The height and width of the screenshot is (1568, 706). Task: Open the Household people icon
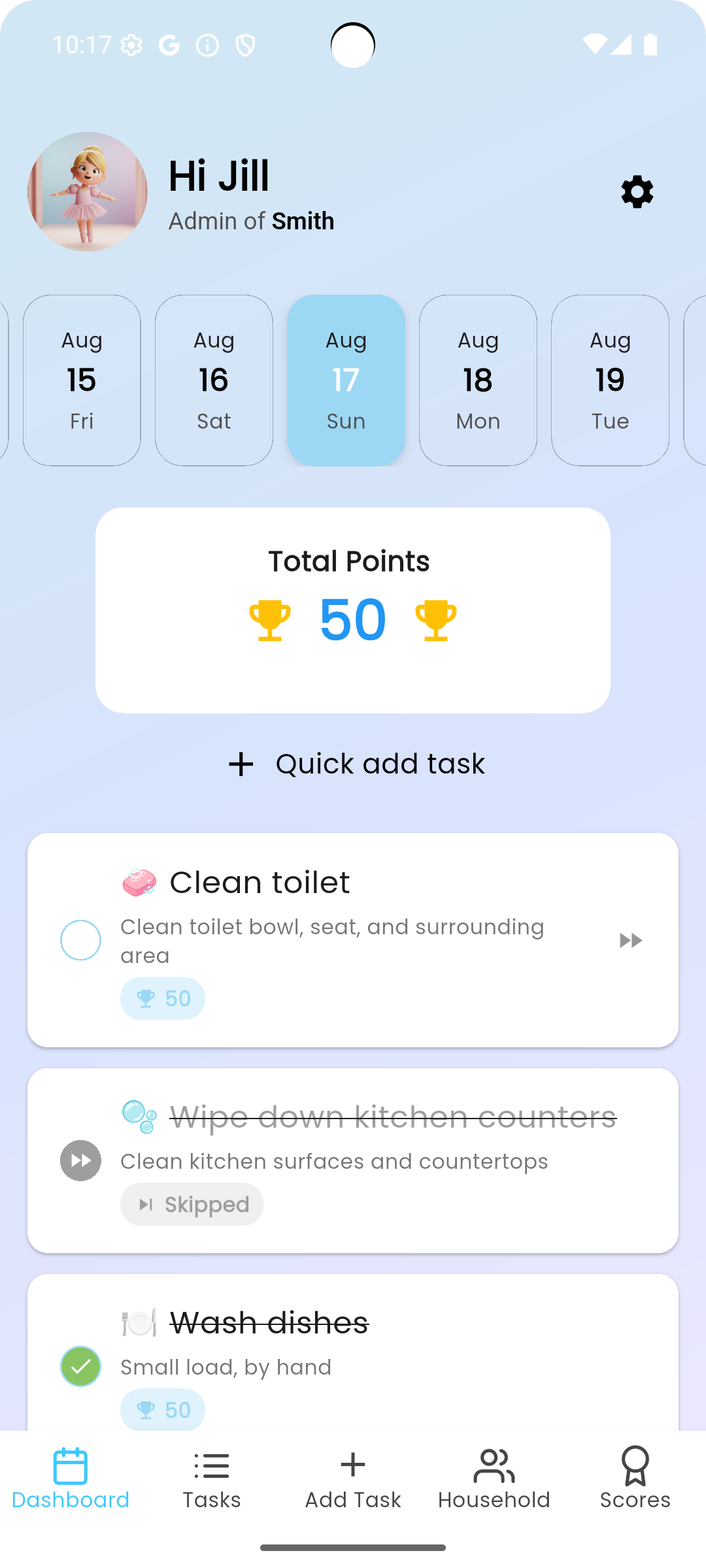pos(493,1467)
